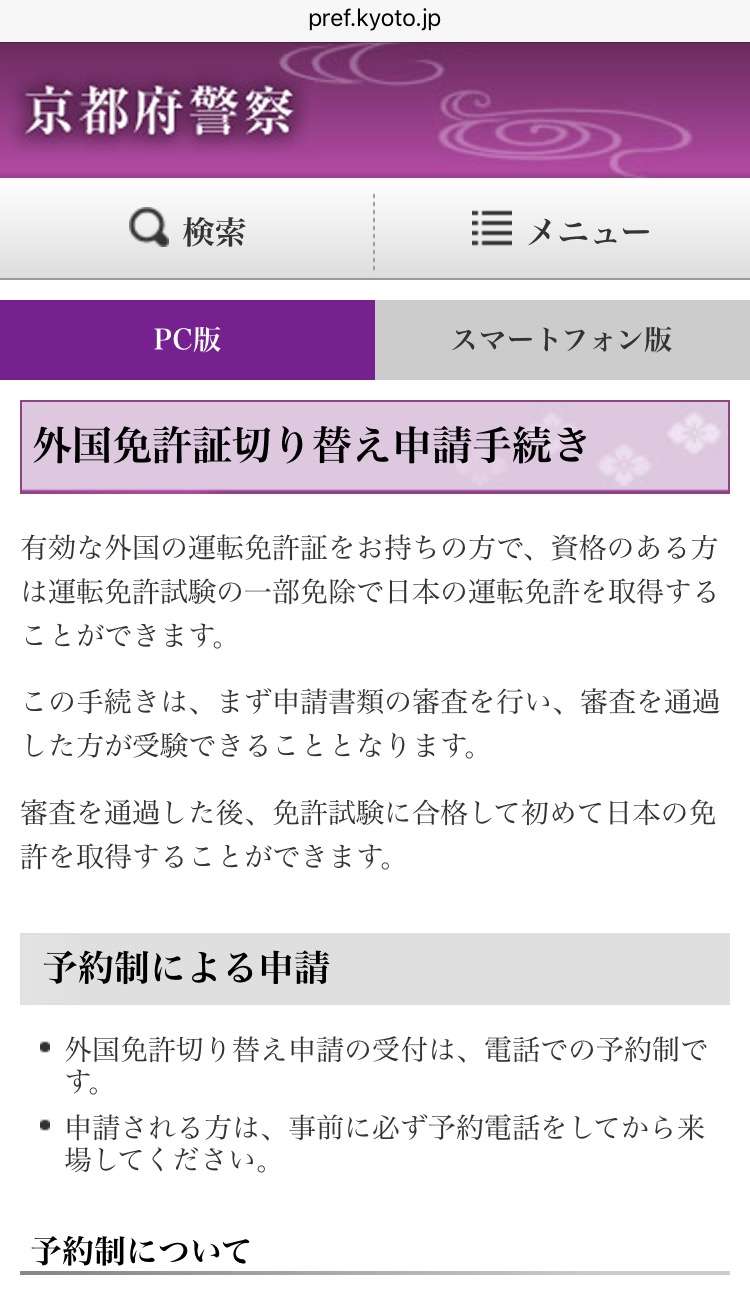Tap the 京都府警察 header banner
The height and width of the screenshot is (1297, 750).
160,111
